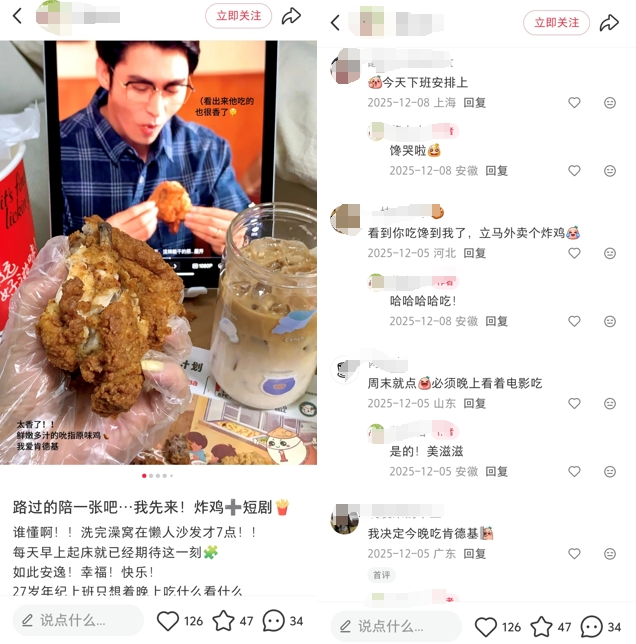Like the comment "周末就点…看着电影吃"

[x=574, y=404]
